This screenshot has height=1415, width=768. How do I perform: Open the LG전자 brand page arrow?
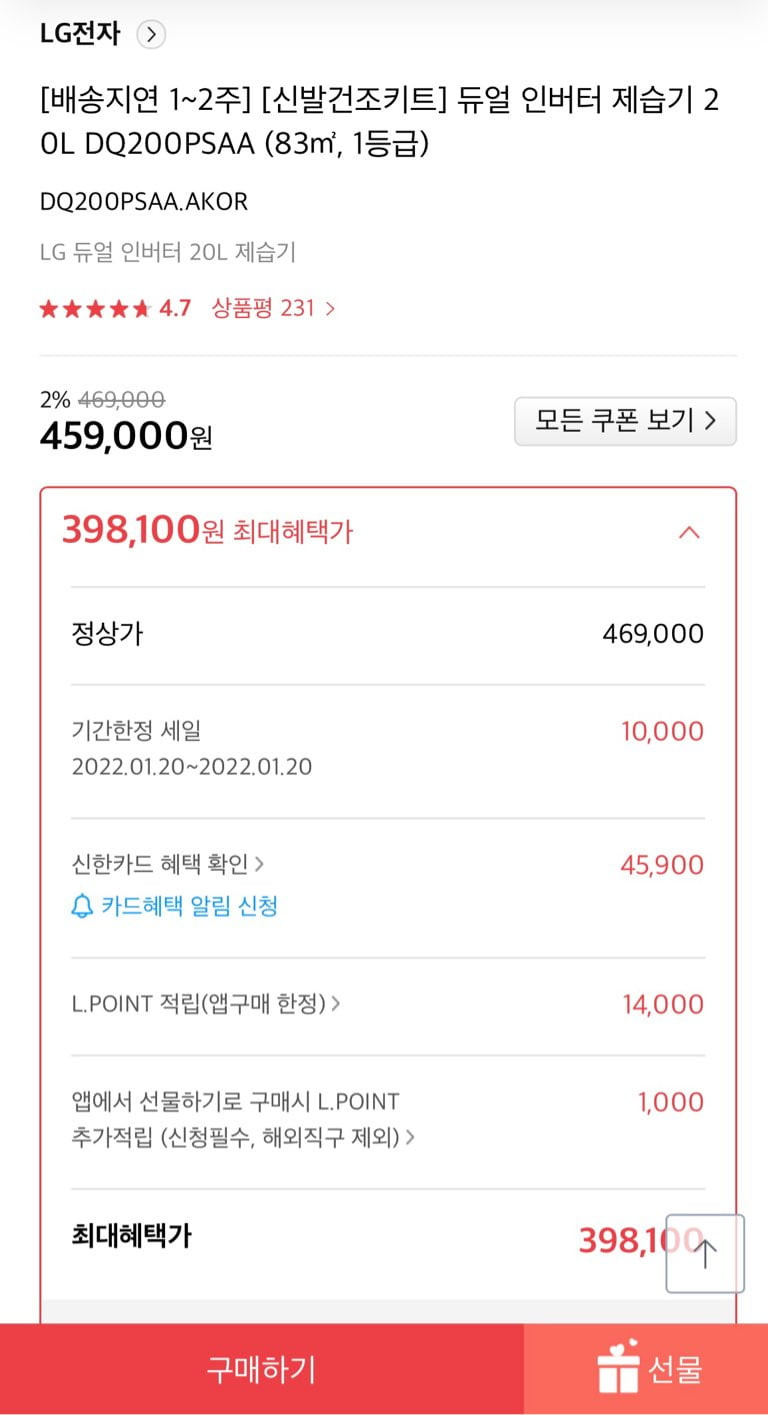click(151, 35)
